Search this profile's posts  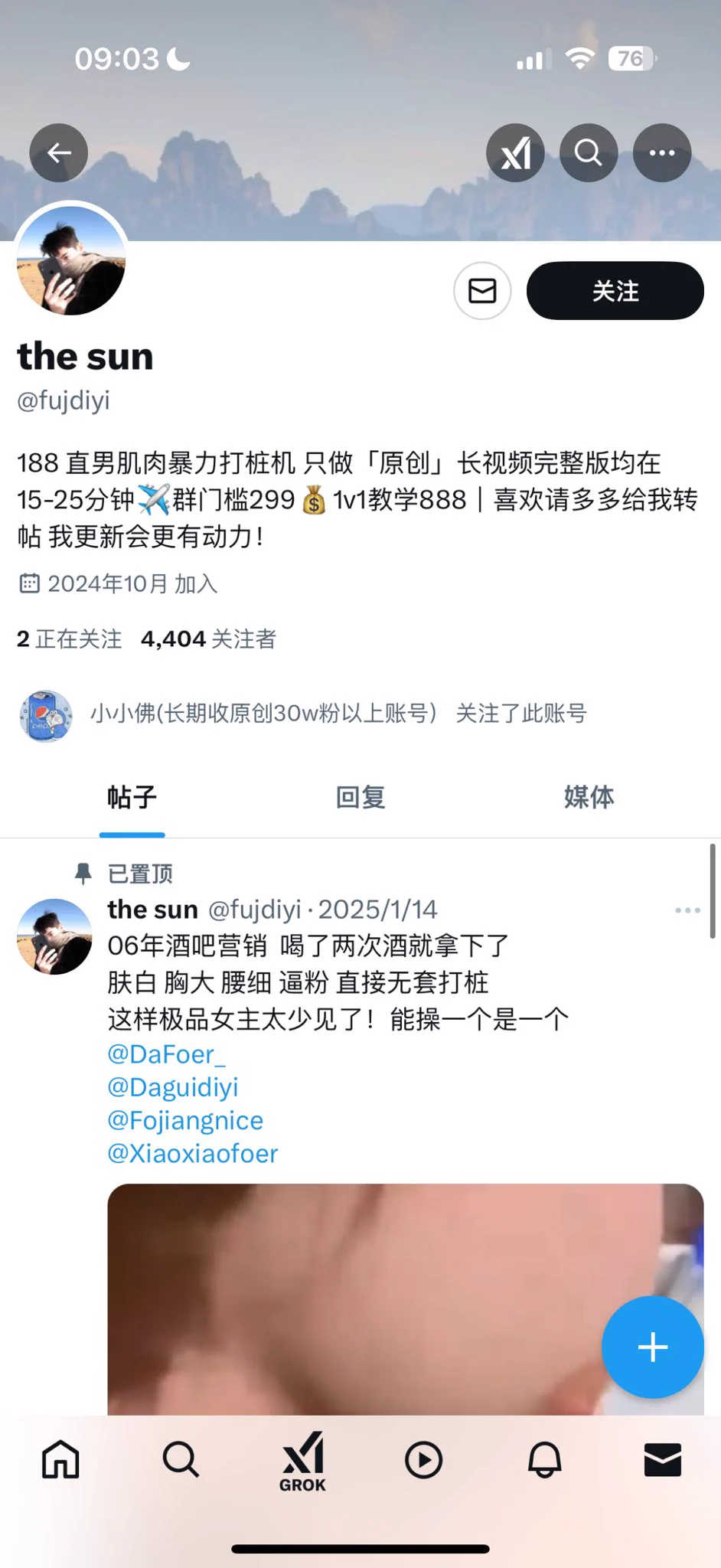[x=588, y=153]
